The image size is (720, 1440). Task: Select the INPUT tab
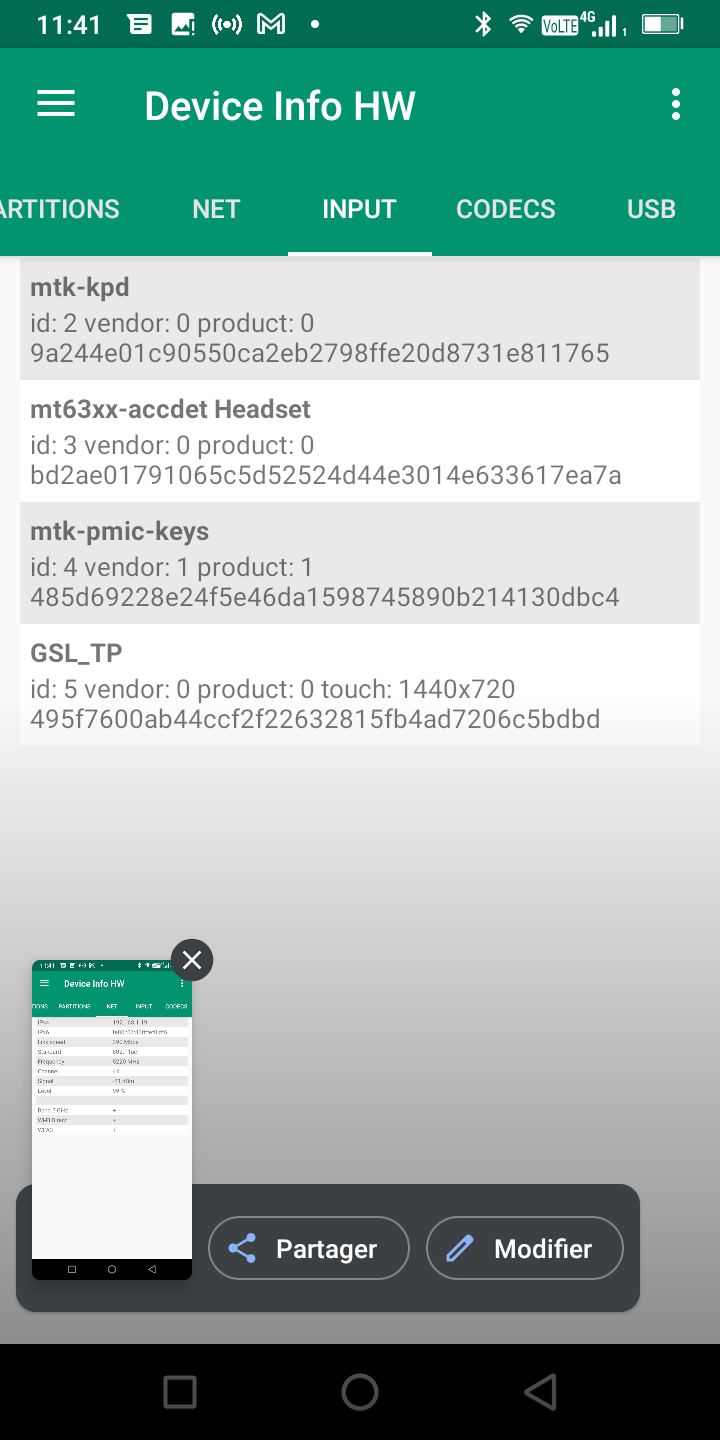click(359, 209)
